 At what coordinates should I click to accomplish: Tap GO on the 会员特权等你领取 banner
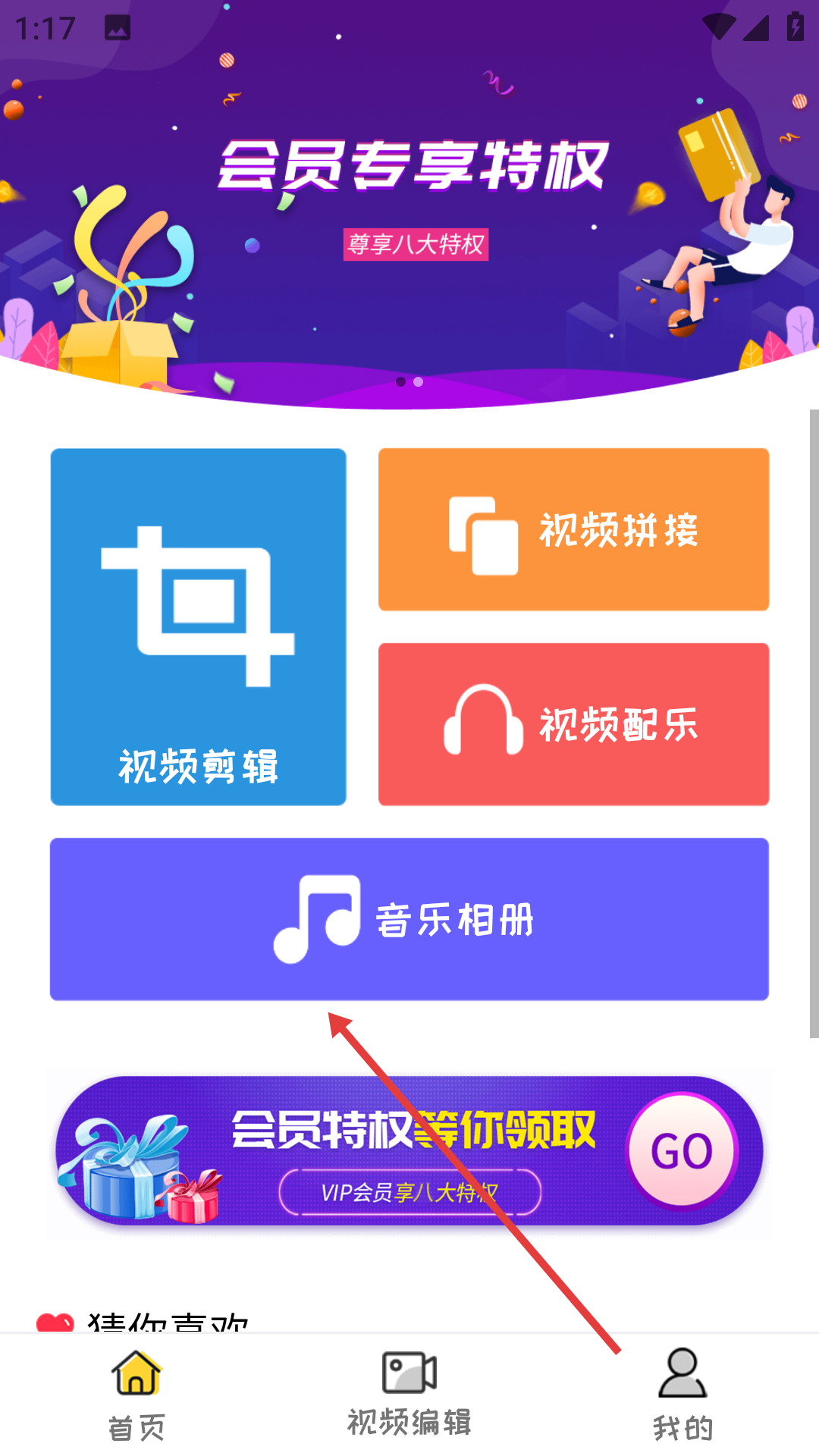click(x=681, y=1150)
